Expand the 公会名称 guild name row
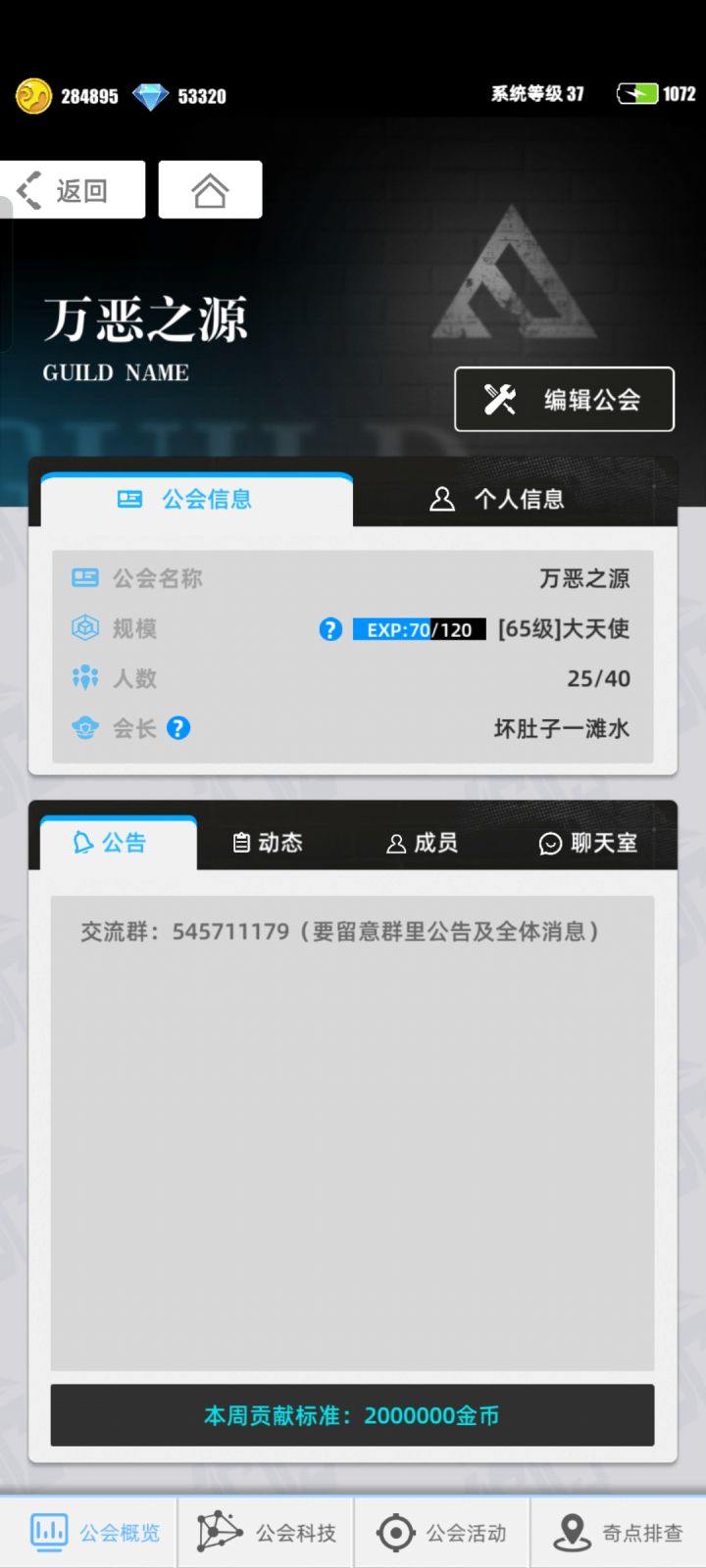 tap(353, 578)
